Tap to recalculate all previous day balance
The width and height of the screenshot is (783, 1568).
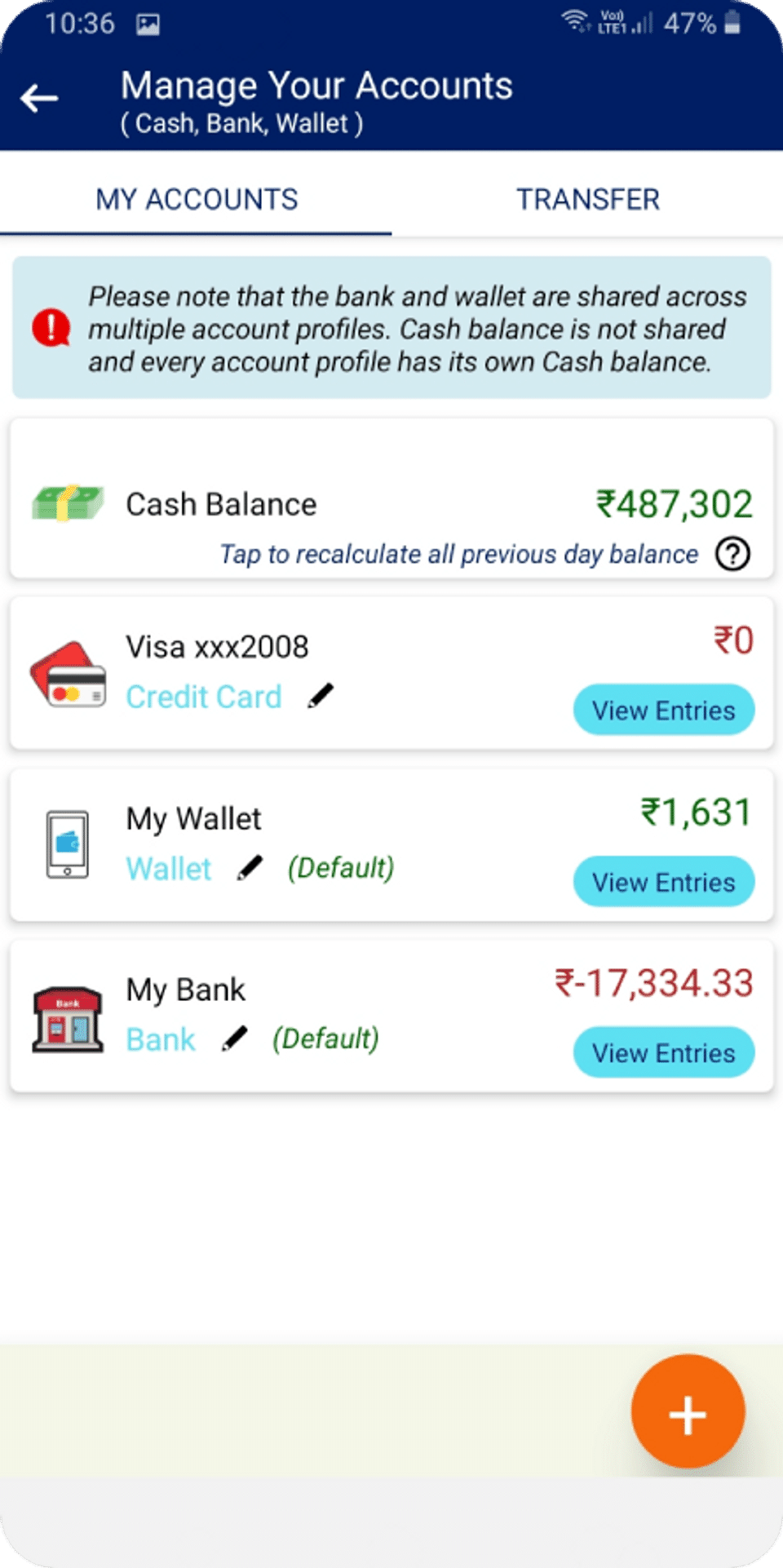pyautogui.click(x=458, y=555)
